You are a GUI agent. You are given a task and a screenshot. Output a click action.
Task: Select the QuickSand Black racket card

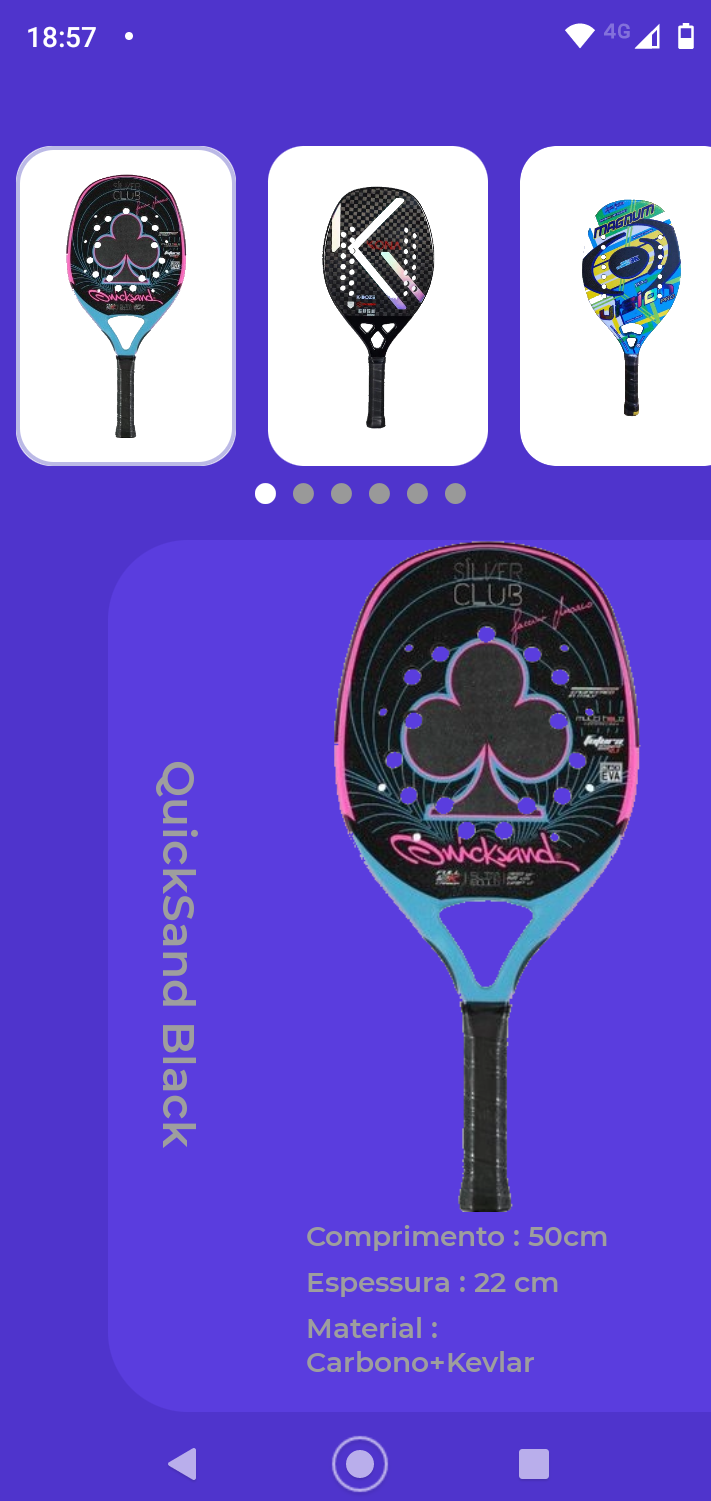tap(126, 306)
